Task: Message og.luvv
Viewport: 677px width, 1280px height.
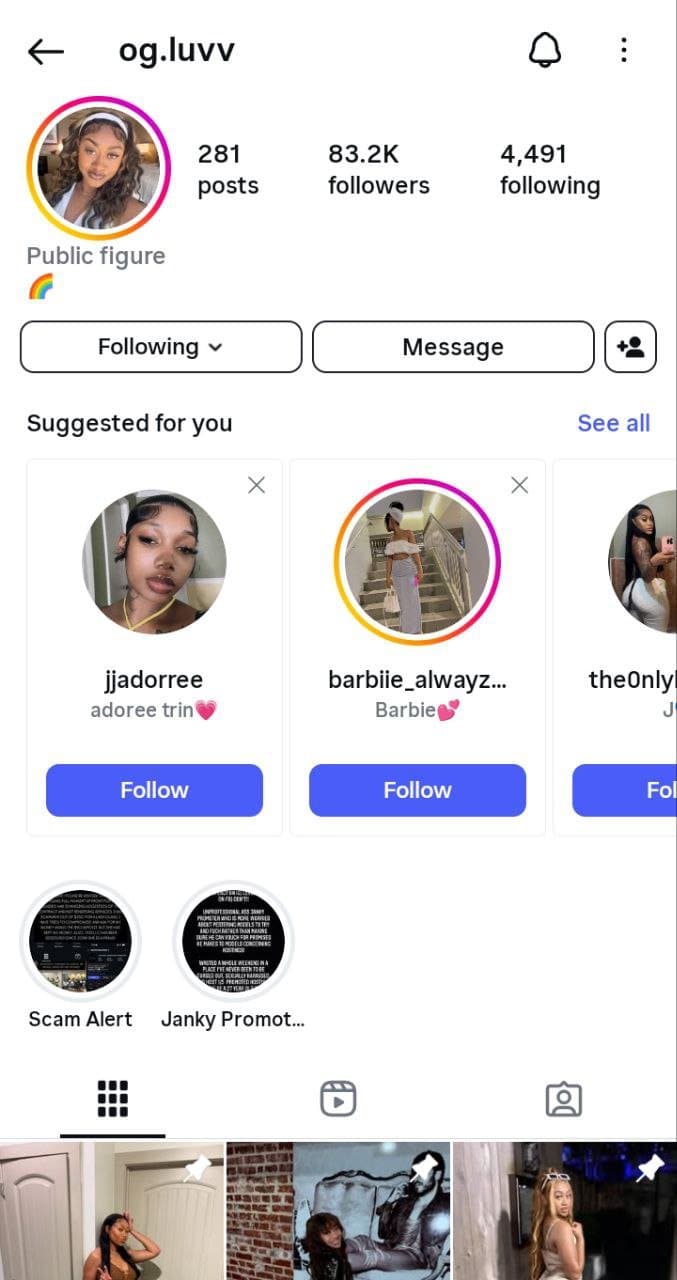Action: click(453, 347)
